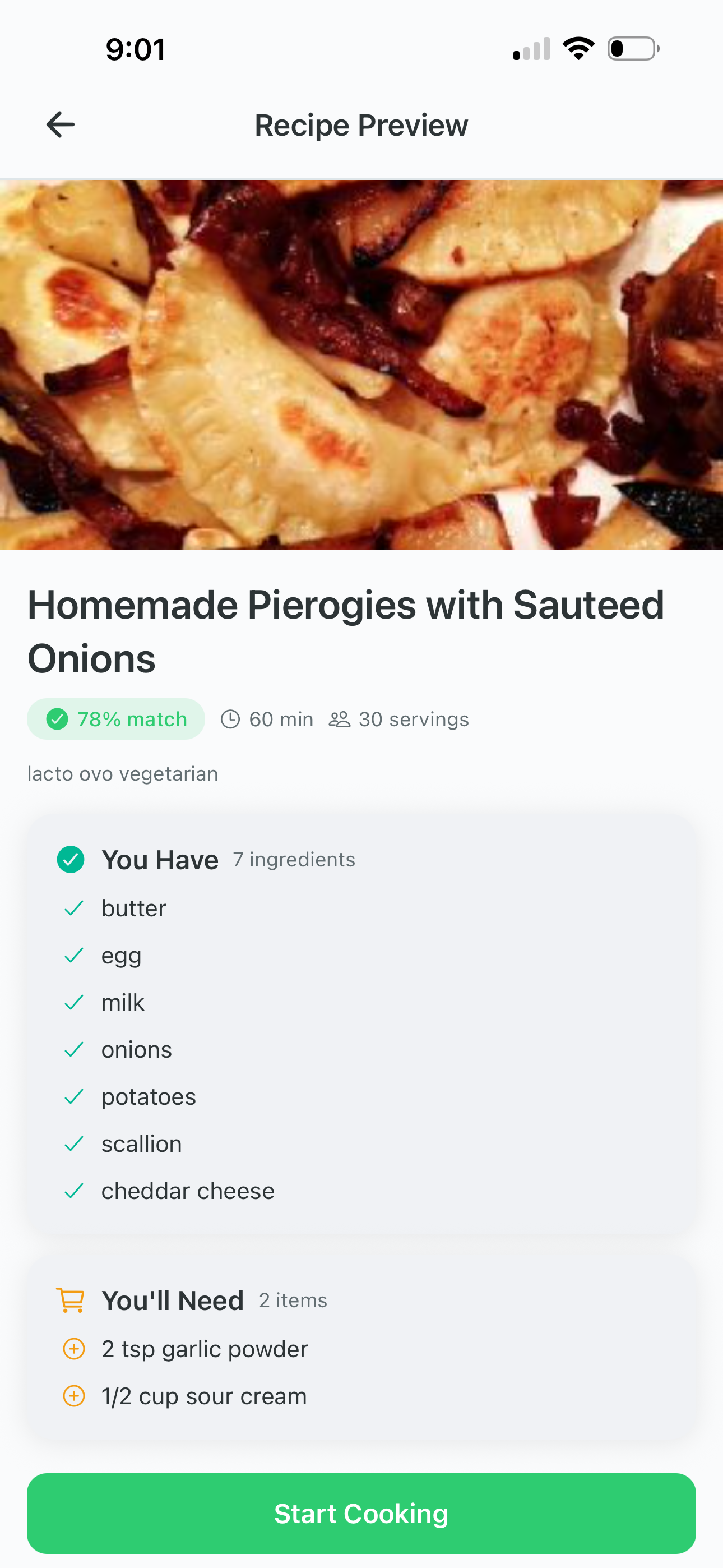This screenshot has width=723, height=1568.
Task: Go back from Recipe Preview
Action: point(61,125)
